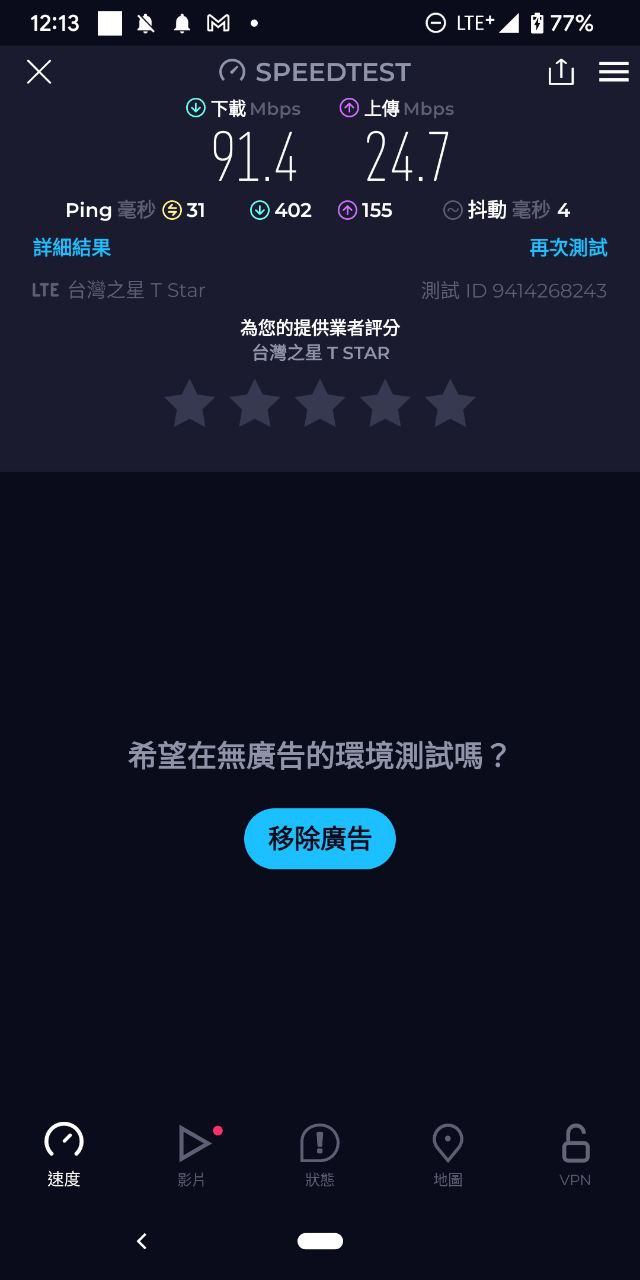Screen dimensions: 640x1280
Task: Share the speed test result
Action: coord(561,72)
